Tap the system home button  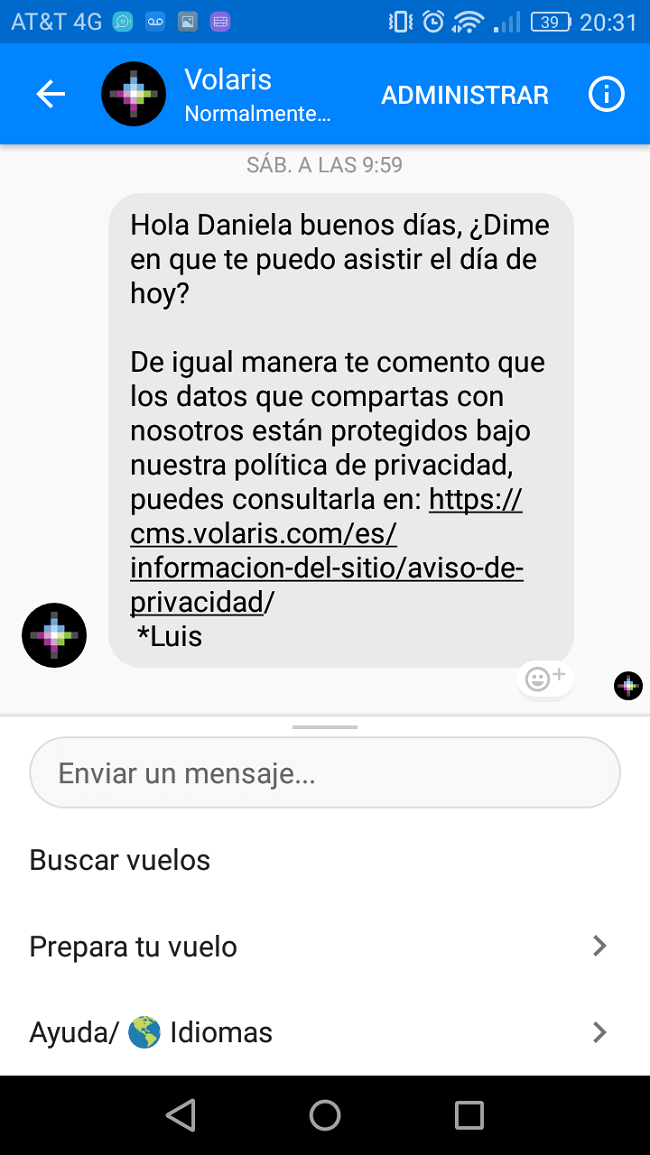coord(325,1115)
